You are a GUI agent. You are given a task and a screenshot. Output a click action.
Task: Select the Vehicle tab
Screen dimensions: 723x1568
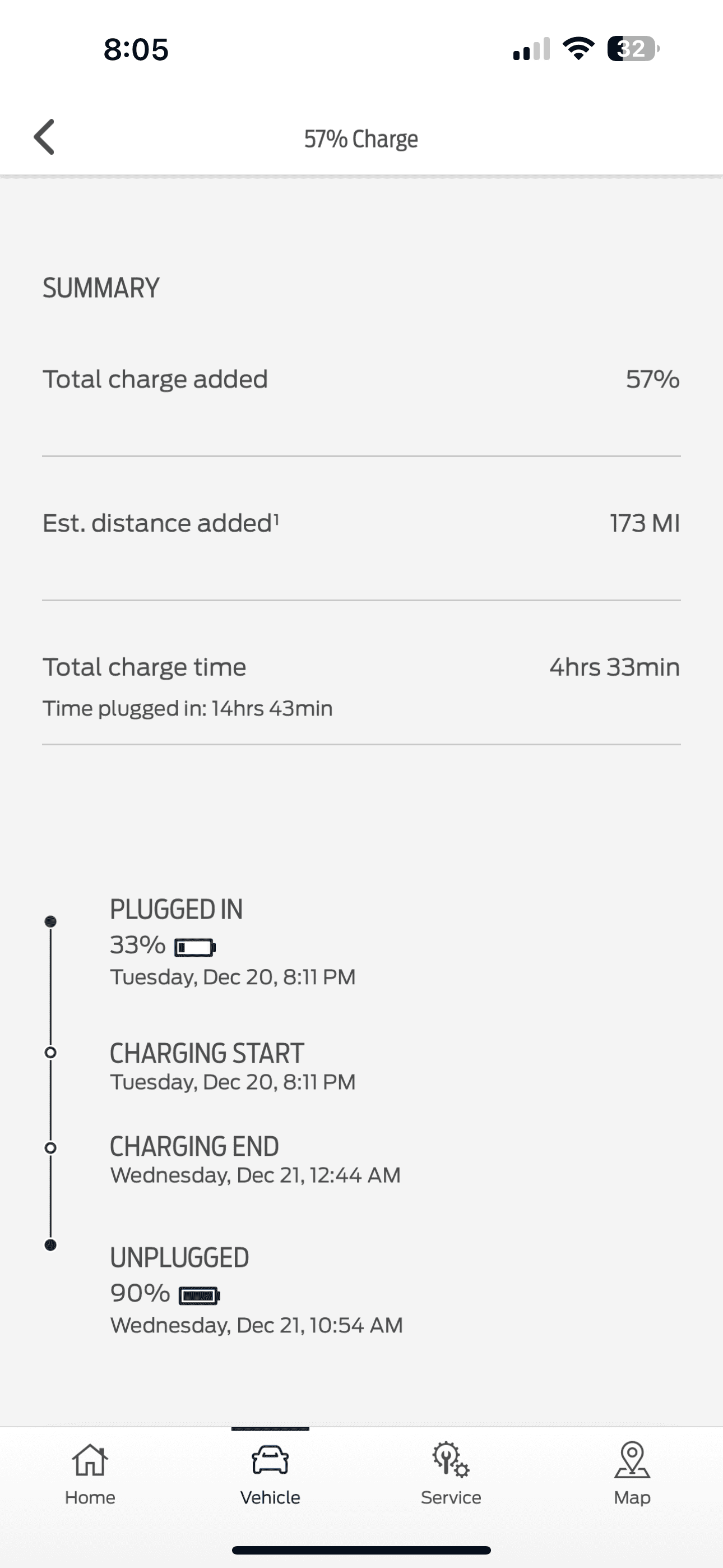[270, 1474]
